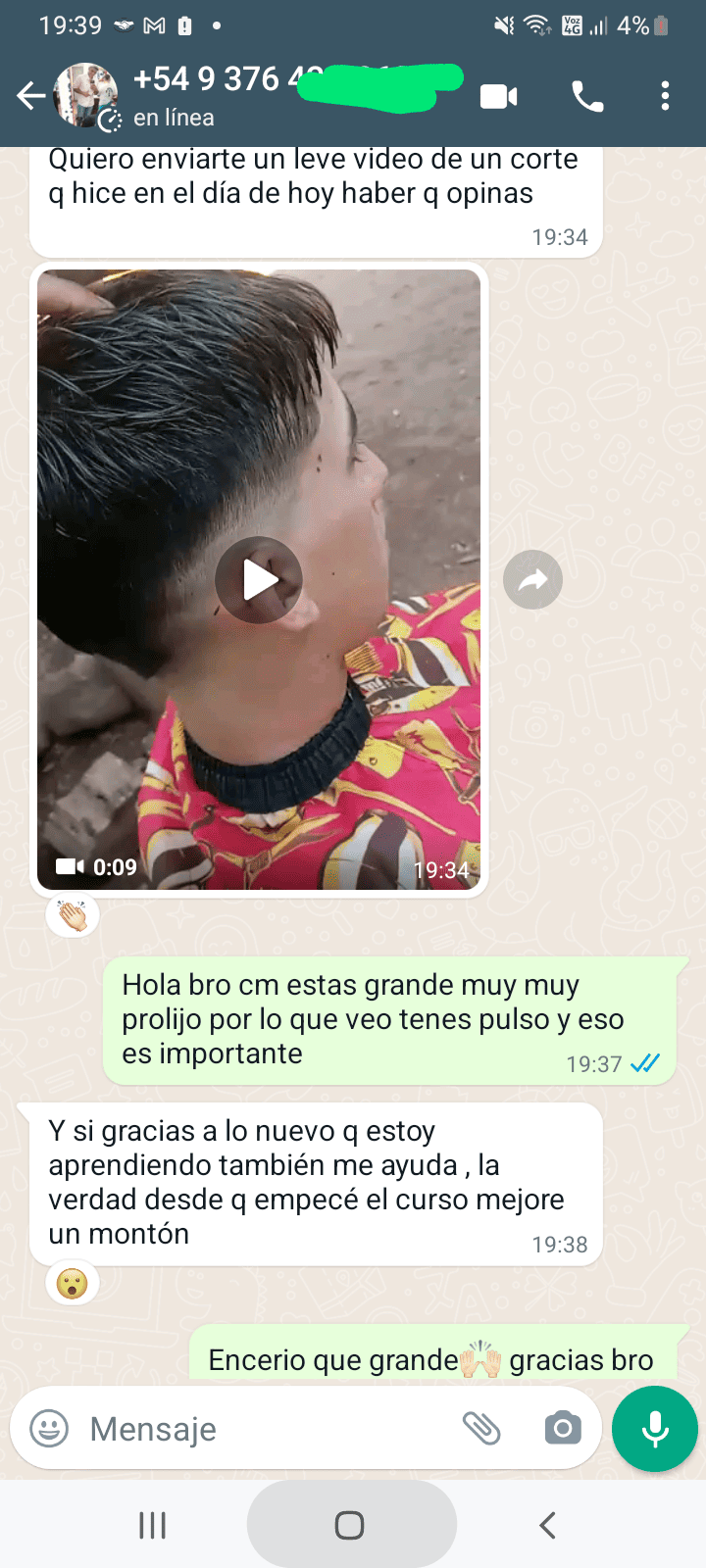The height and width of the screenshot is (1568, 706).
Task: Go back to the chat list
Action: [30, 96]
